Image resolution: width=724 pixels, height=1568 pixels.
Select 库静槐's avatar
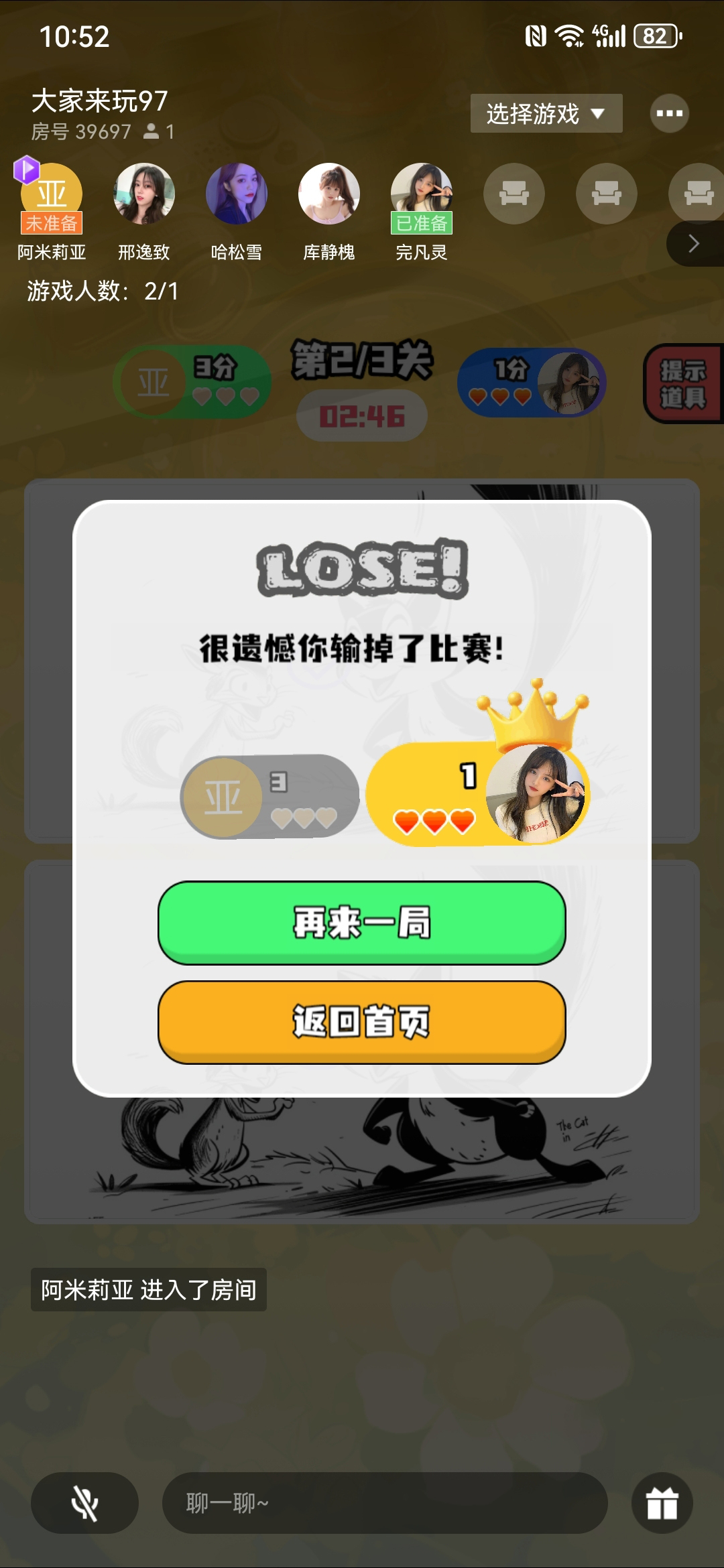[329, 194]
